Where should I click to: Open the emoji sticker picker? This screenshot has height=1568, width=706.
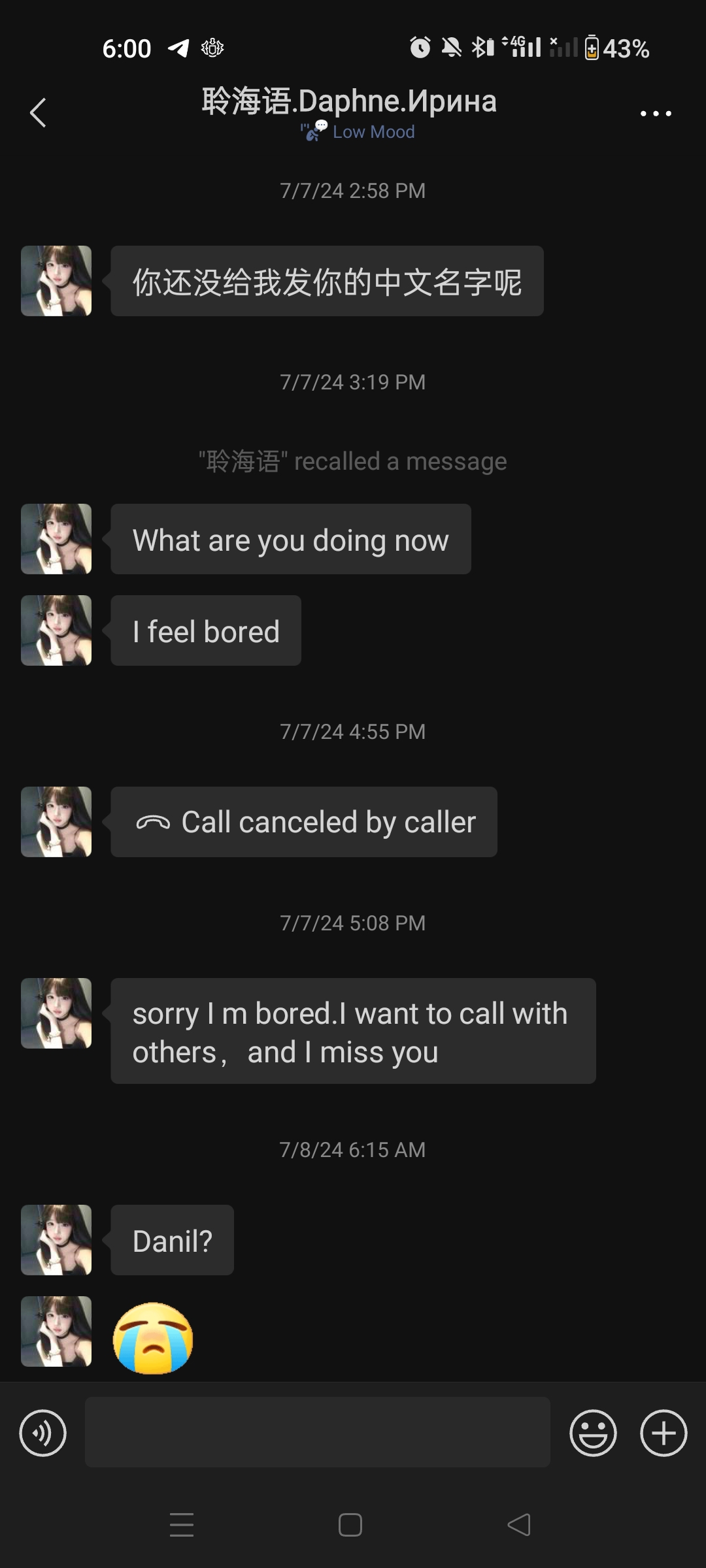point(593,1433)
